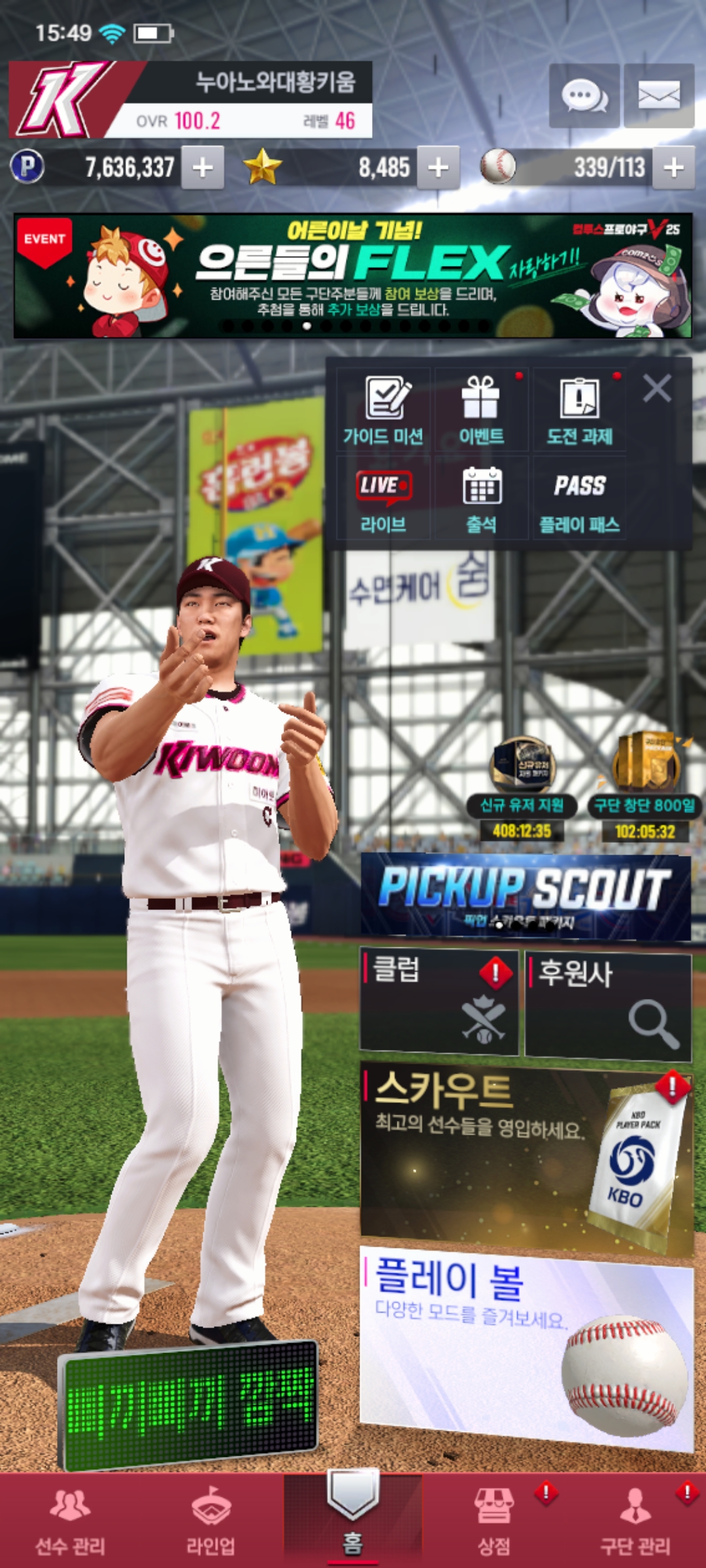This screenshot has height=1568, width=706.
Task: Close the quick menu panel
Action: point(656,389)
